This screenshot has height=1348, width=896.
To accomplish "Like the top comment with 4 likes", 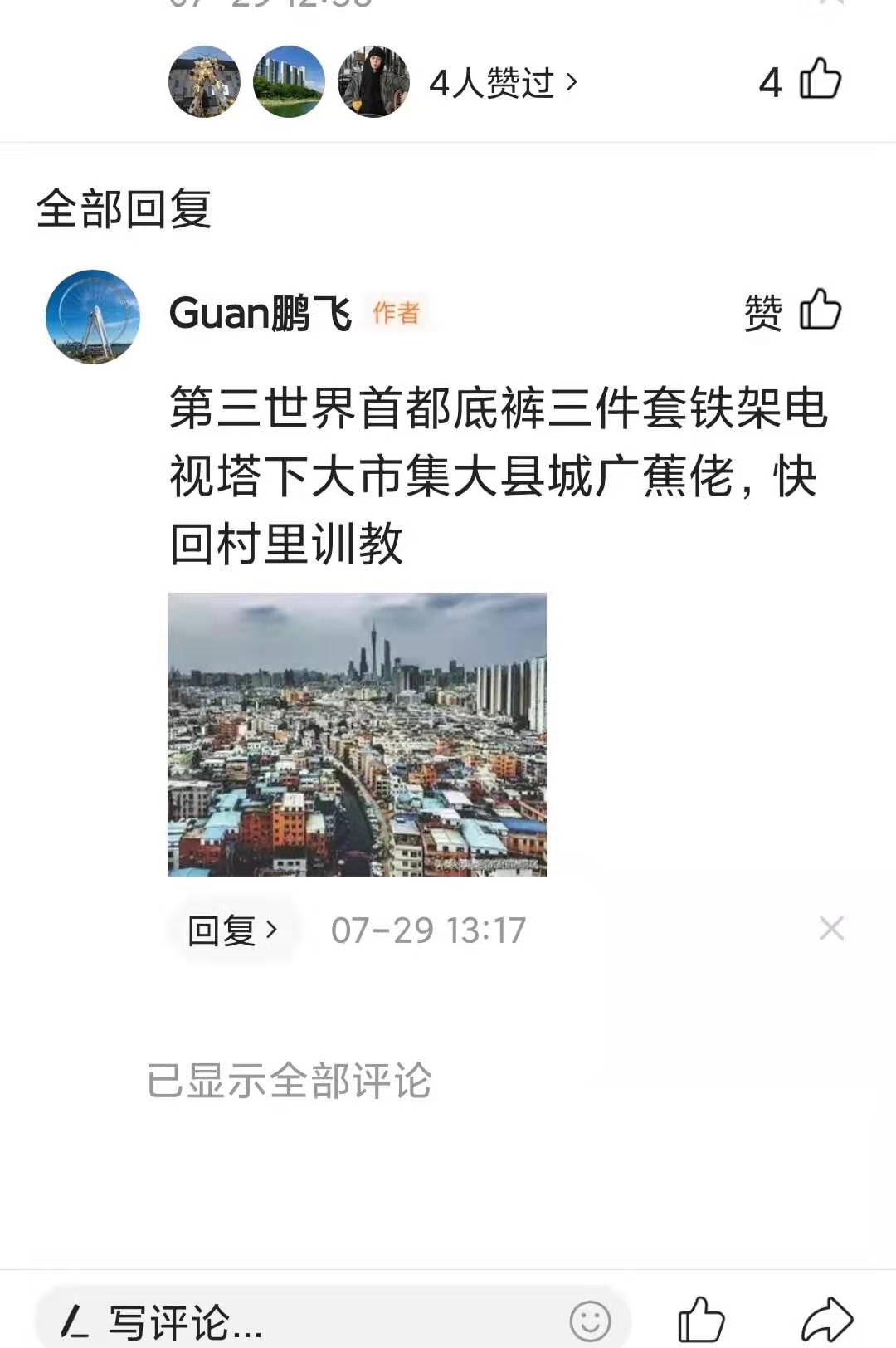I will click(819, 81).
